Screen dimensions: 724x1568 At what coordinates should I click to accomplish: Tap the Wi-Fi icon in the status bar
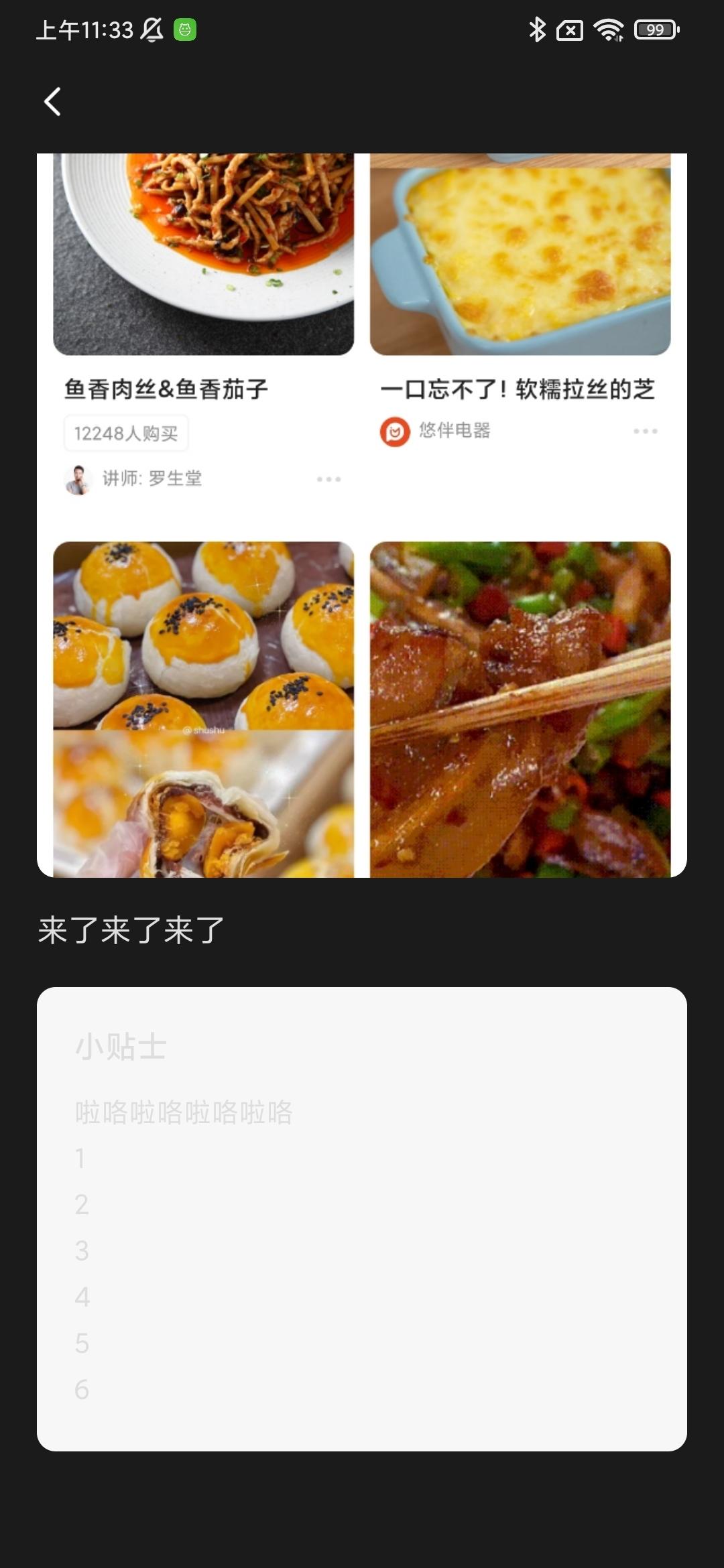tap(609, 29)
